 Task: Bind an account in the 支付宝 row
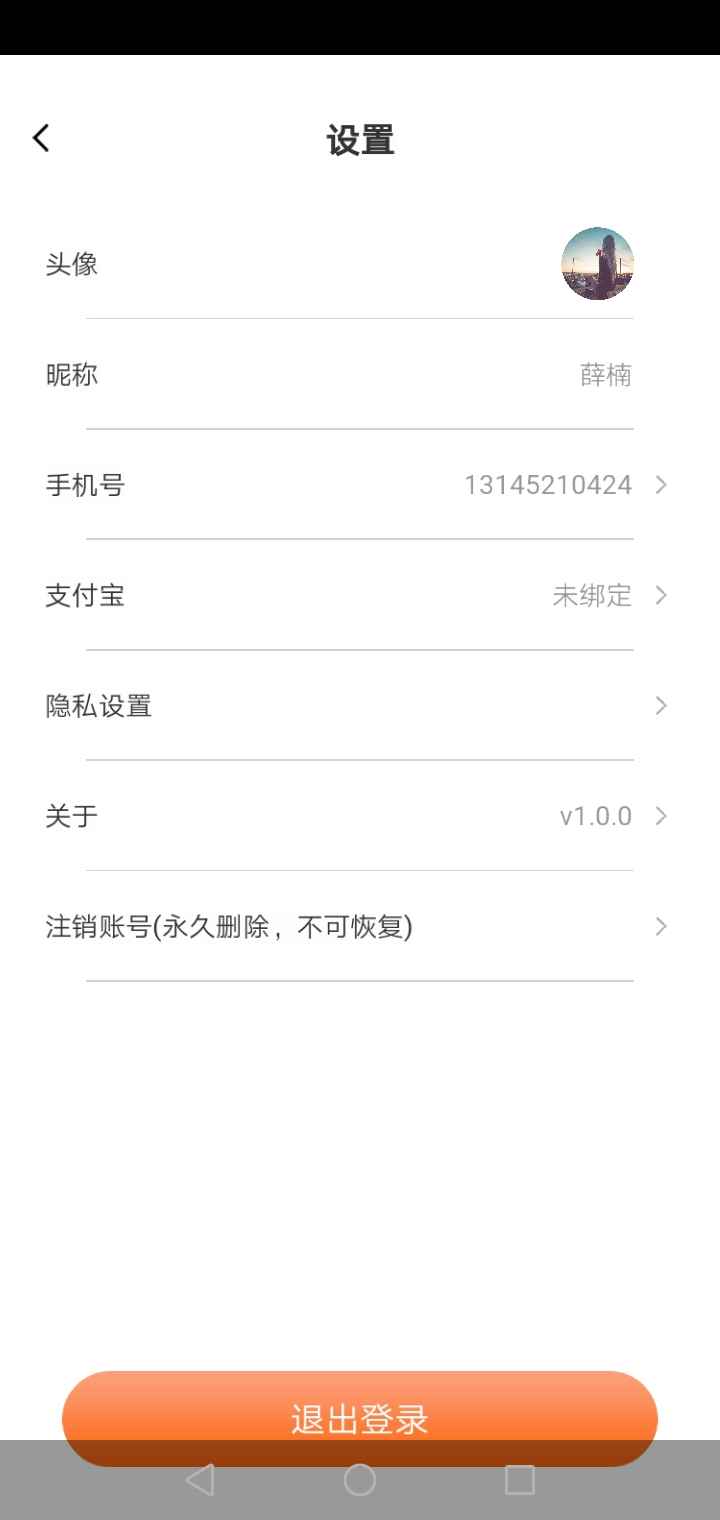(x=360, y=596)
